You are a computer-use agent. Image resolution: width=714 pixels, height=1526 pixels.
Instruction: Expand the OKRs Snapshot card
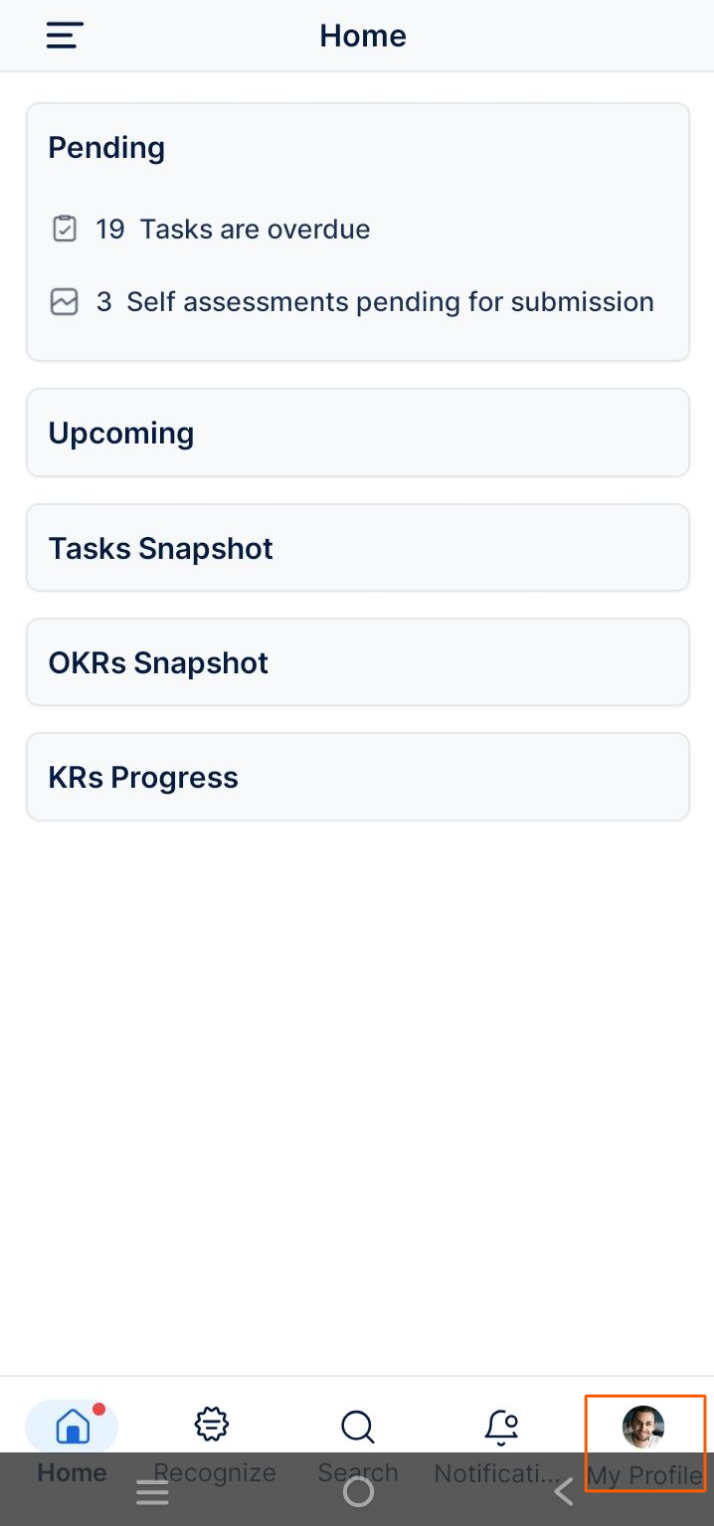click(357, 663)
